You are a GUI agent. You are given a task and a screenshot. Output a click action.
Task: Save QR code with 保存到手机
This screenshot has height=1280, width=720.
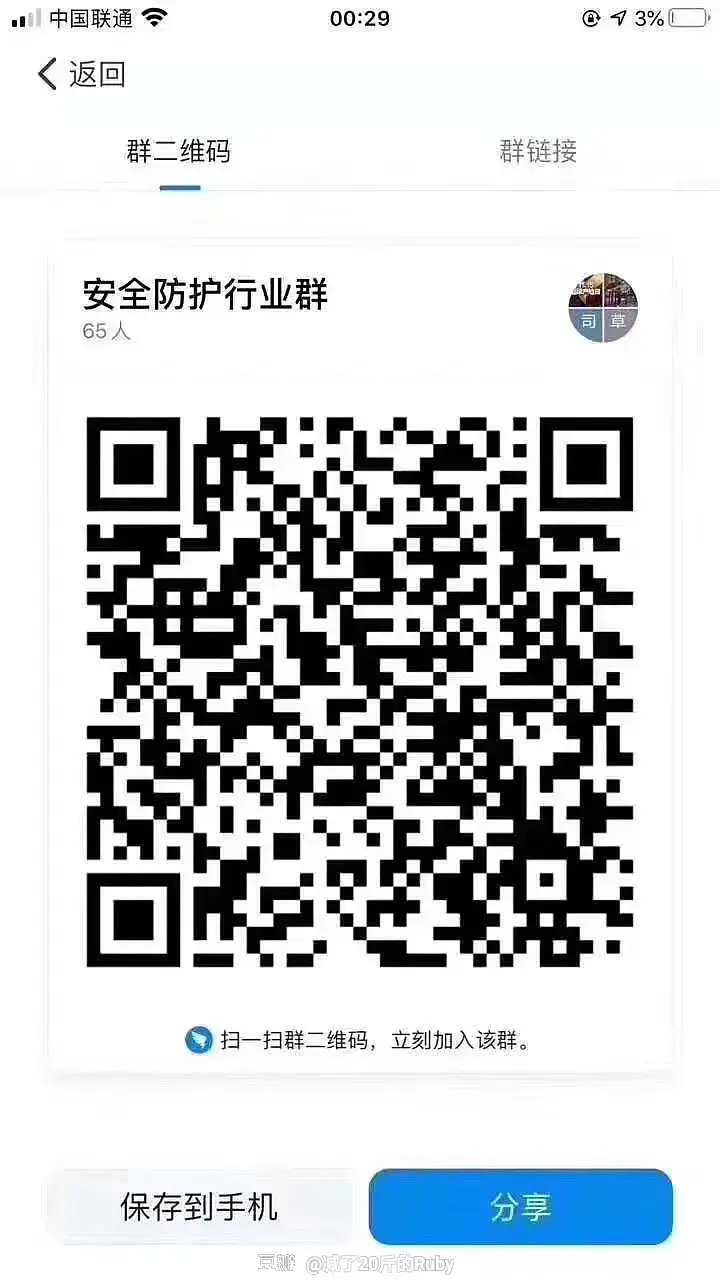[x=199, y=1206]
